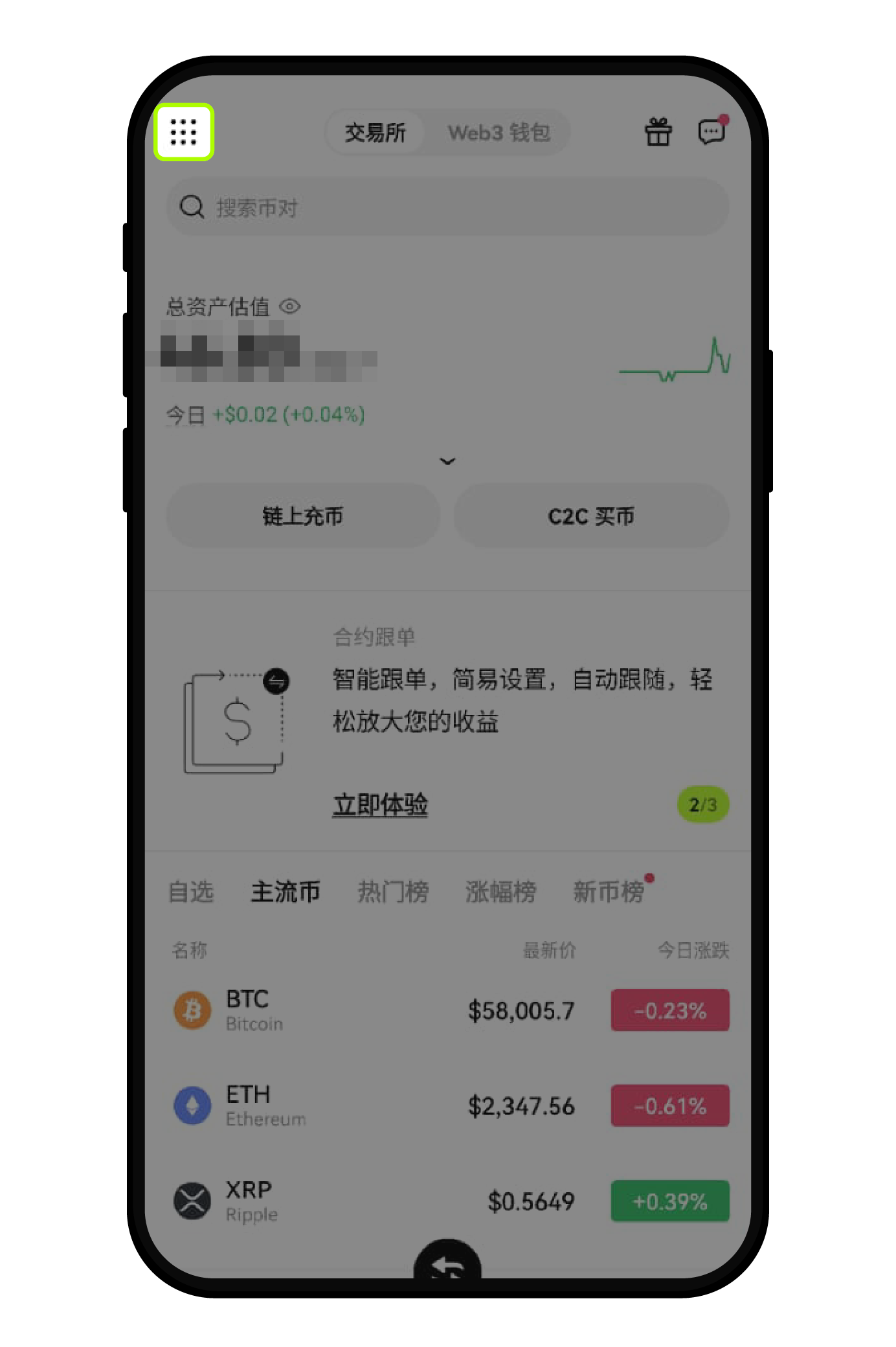Tap the XRP Ripple coin icon

(192, 1200)
